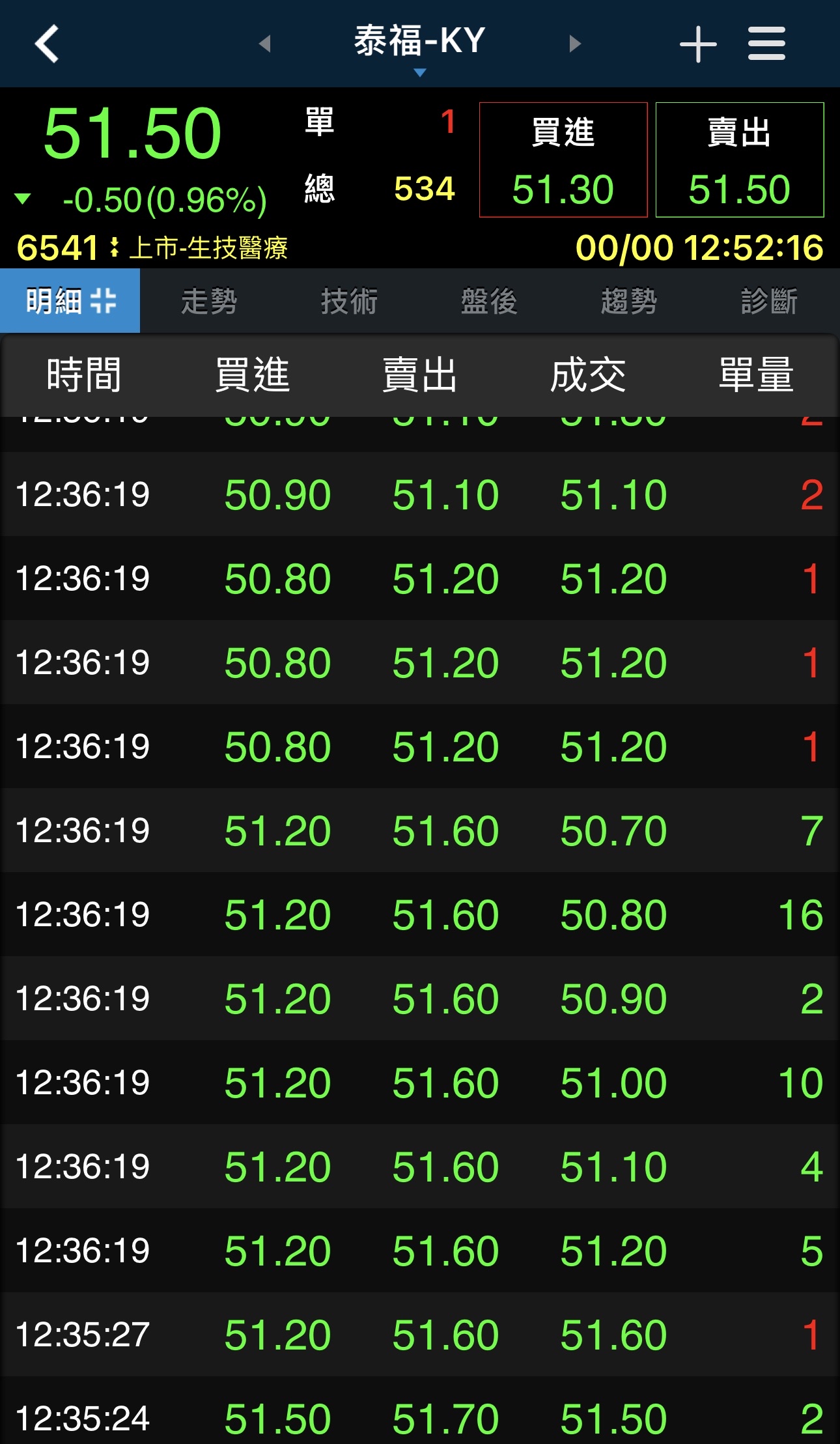
Task: Tap the 買進 51.30 buy button
Action: pyautogui.click(x=563, y=160)
